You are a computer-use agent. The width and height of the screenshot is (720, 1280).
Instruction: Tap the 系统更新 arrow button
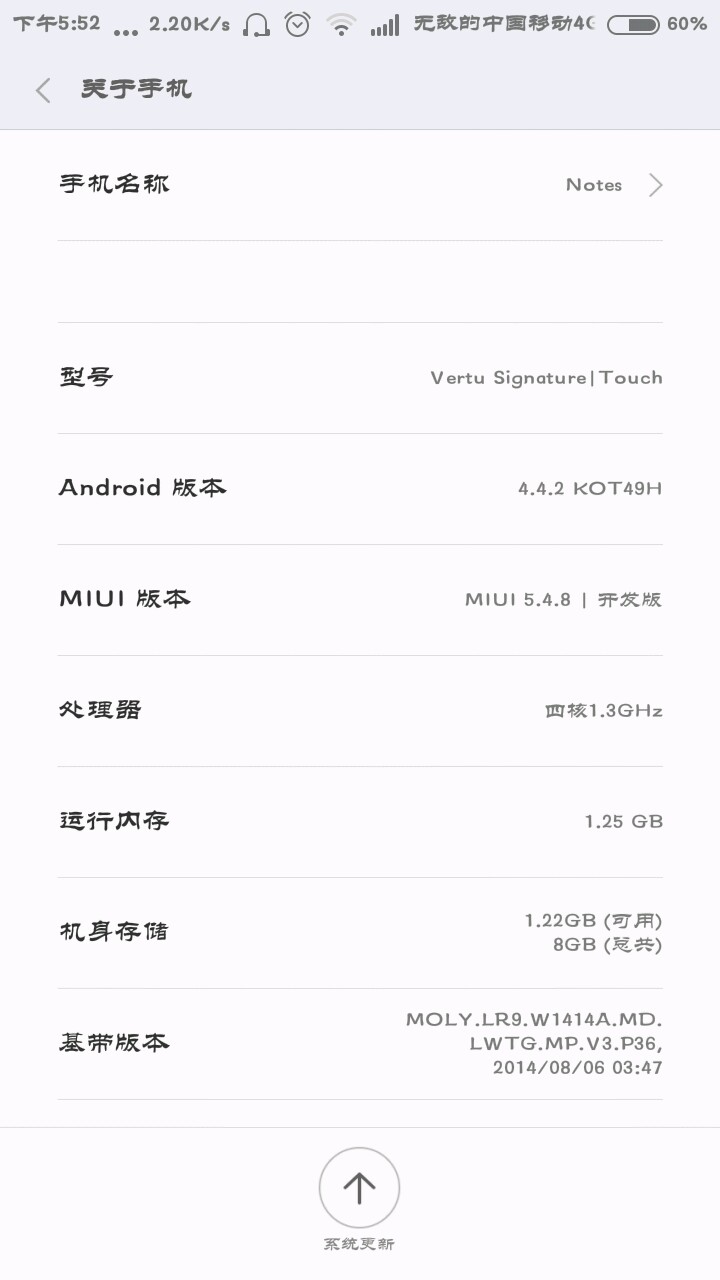tap(359, 1188)
